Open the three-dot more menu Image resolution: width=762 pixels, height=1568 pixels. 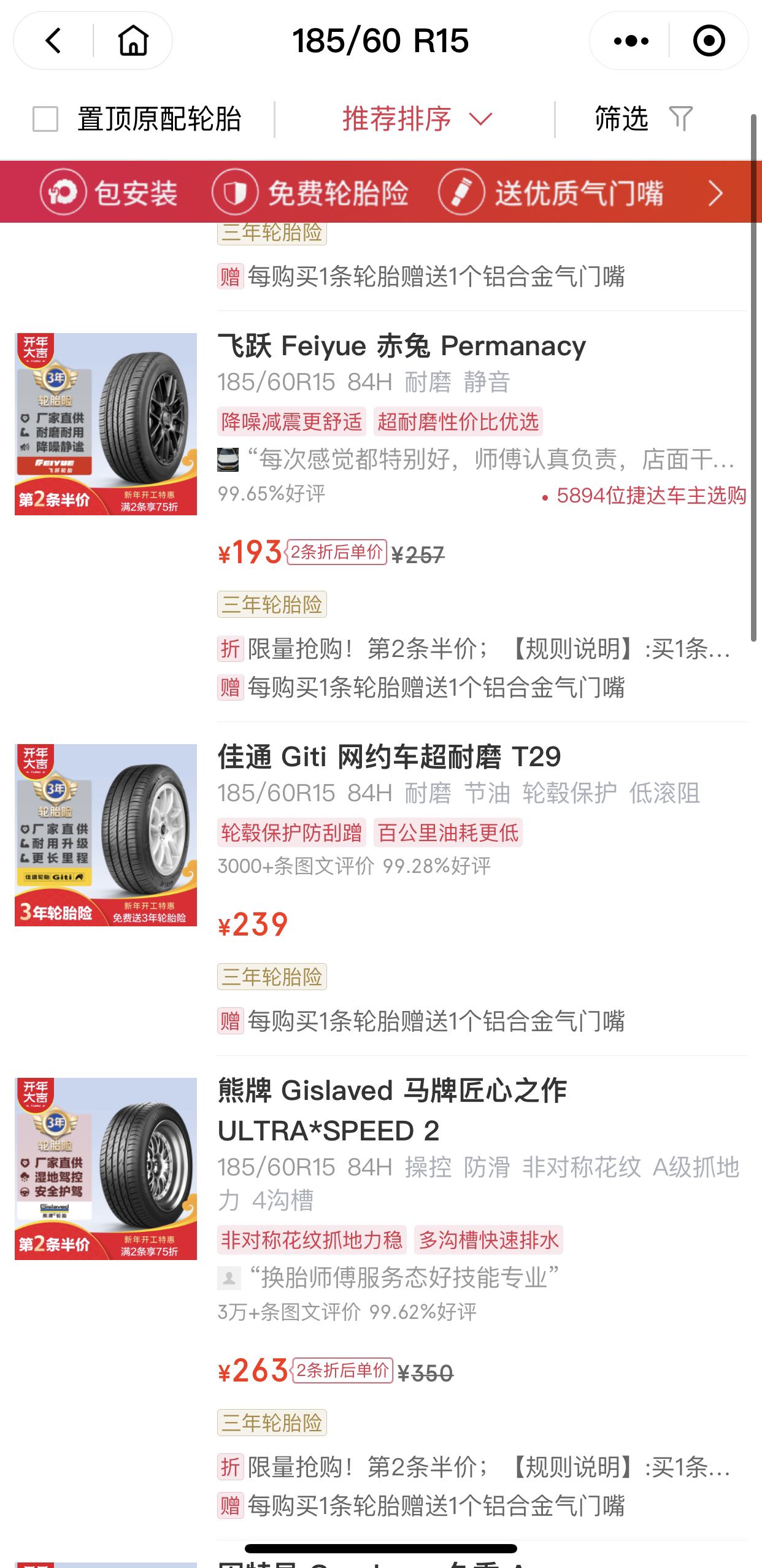[631, 41]
